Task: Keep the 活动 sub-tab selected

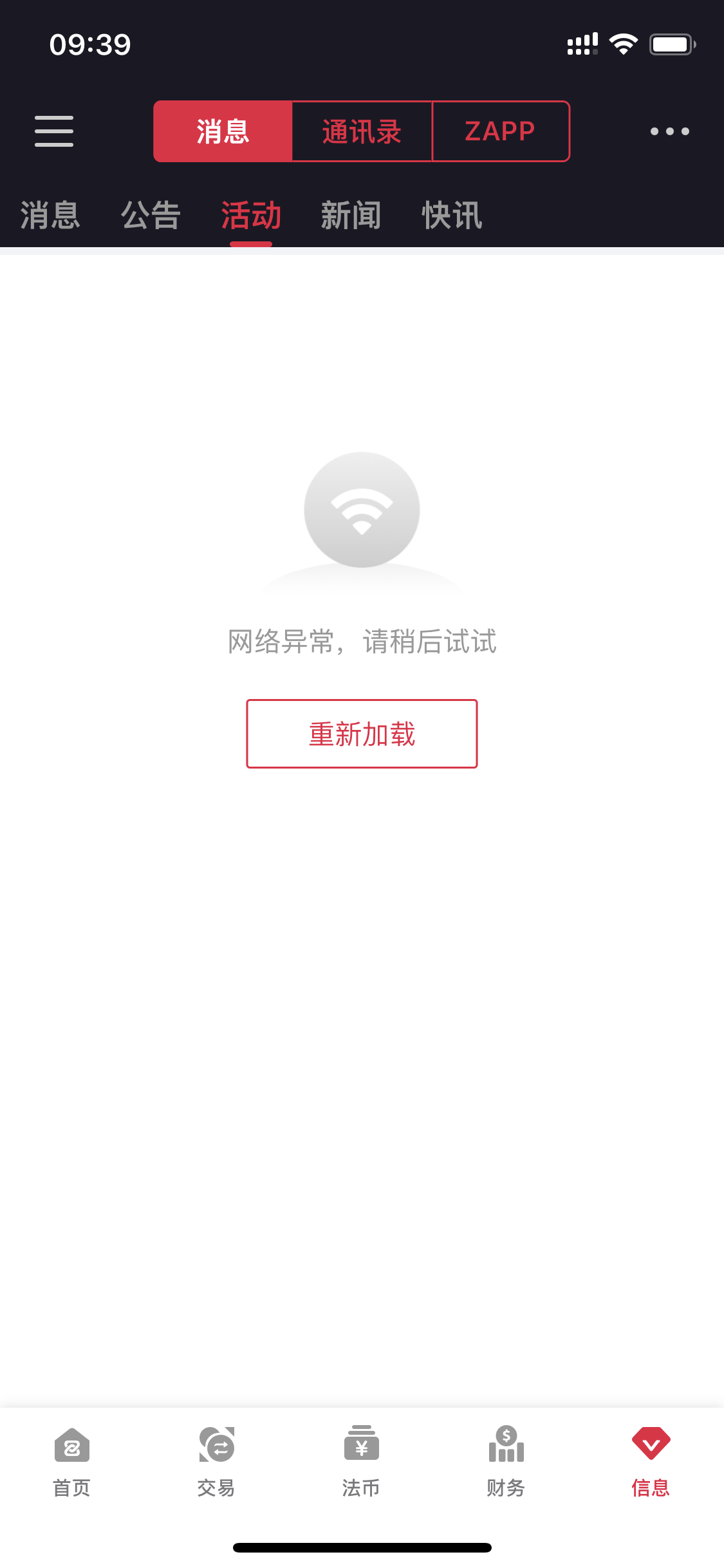Action: point(250,217)
